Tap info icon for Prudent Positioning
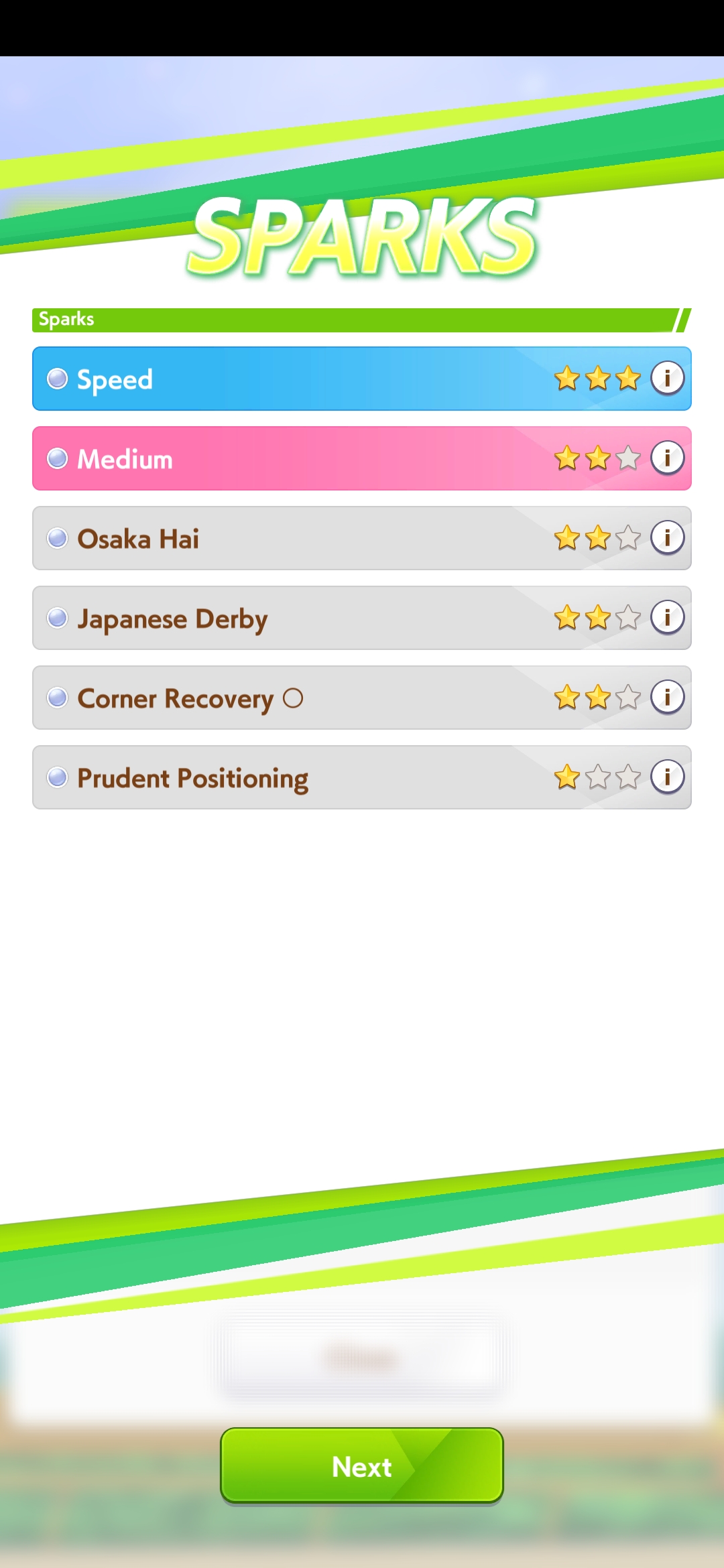Image resolution: width=724 pixels, height=1568 pixels. tap(668, 777)
